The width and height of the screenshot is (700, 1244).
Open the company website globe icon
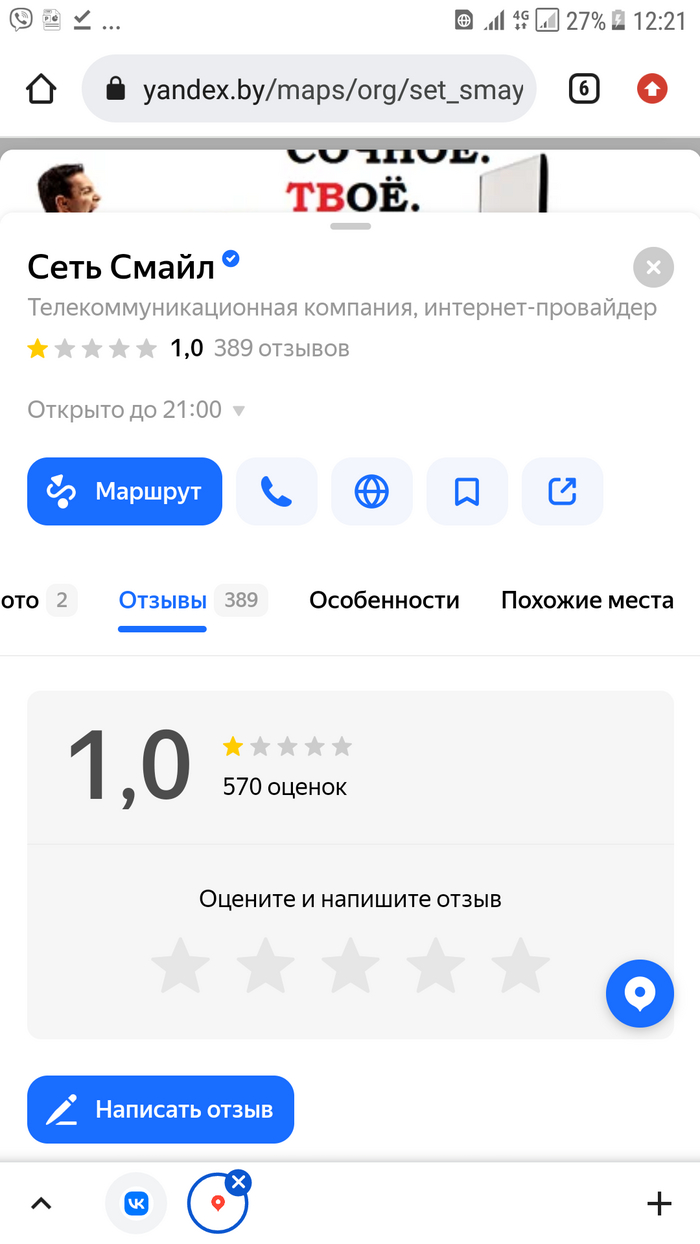coord(372,491)
